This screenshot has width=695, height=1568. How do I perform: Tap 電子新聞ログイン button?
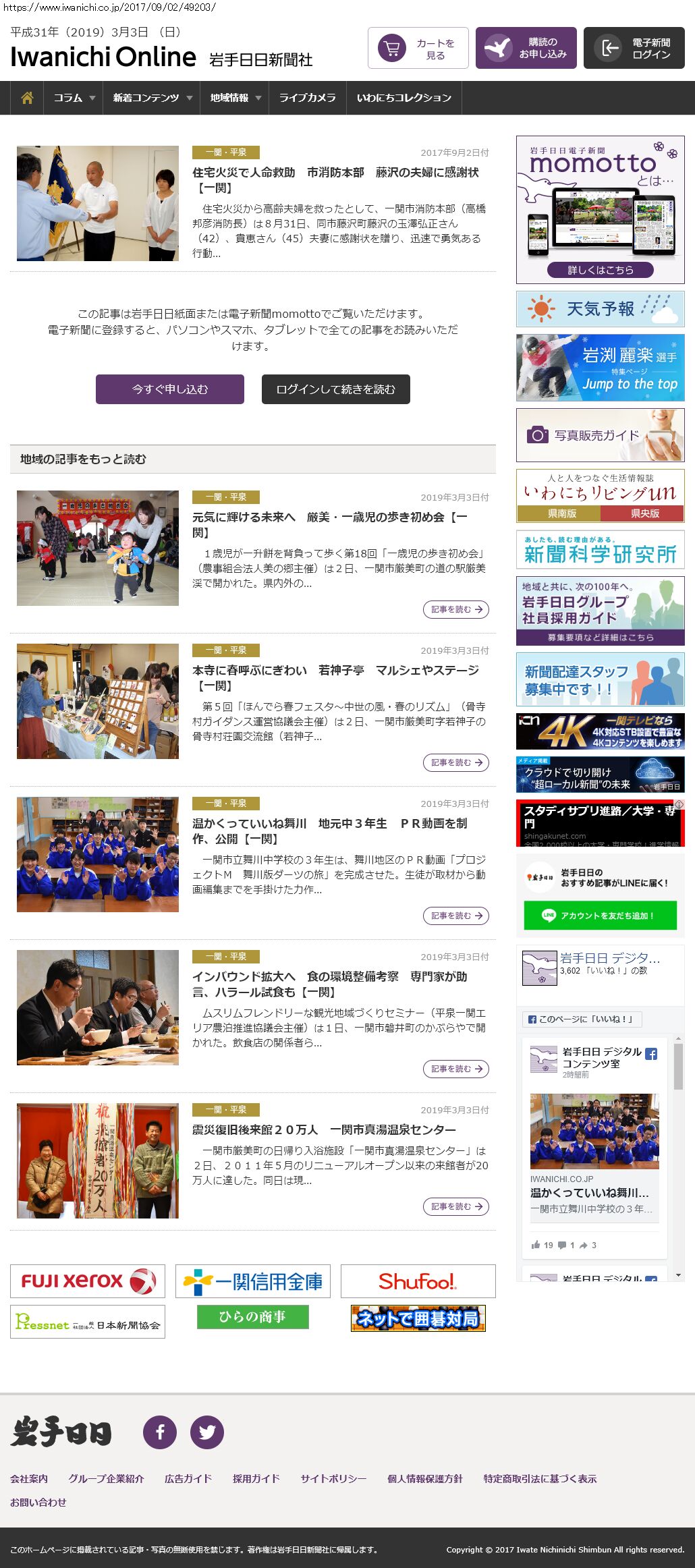tap(634, 48)
